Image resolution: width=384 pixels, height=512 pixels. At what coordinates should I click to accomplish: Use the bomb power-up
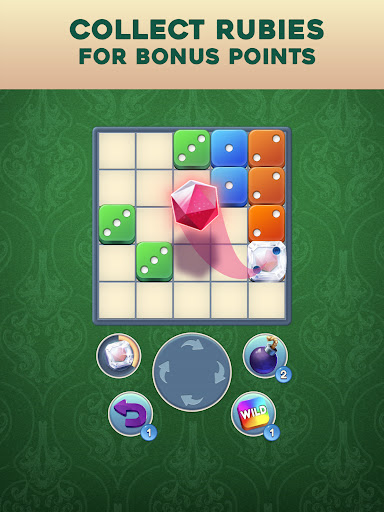266,356
